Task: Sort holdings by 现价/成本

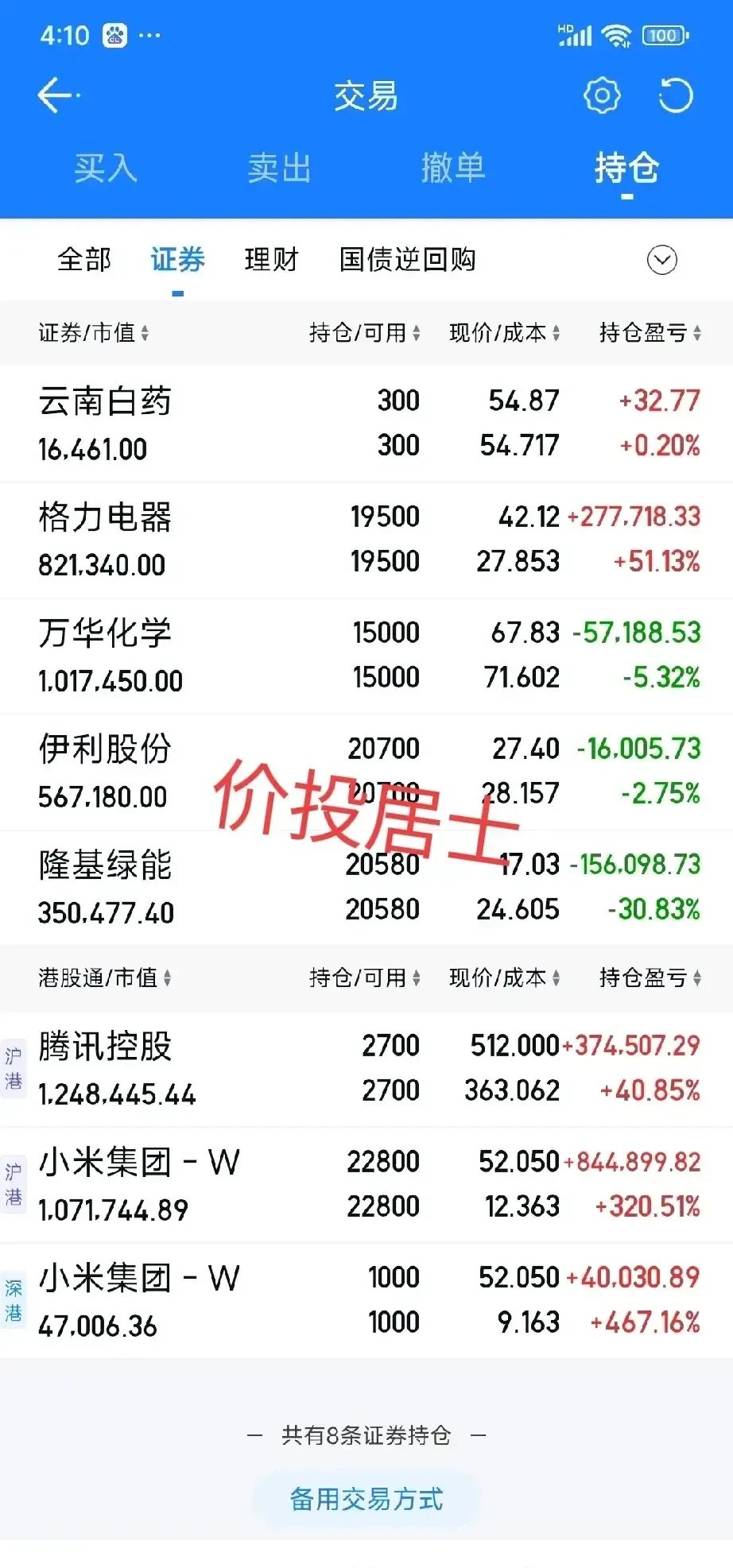Action: tap(505, 333)
